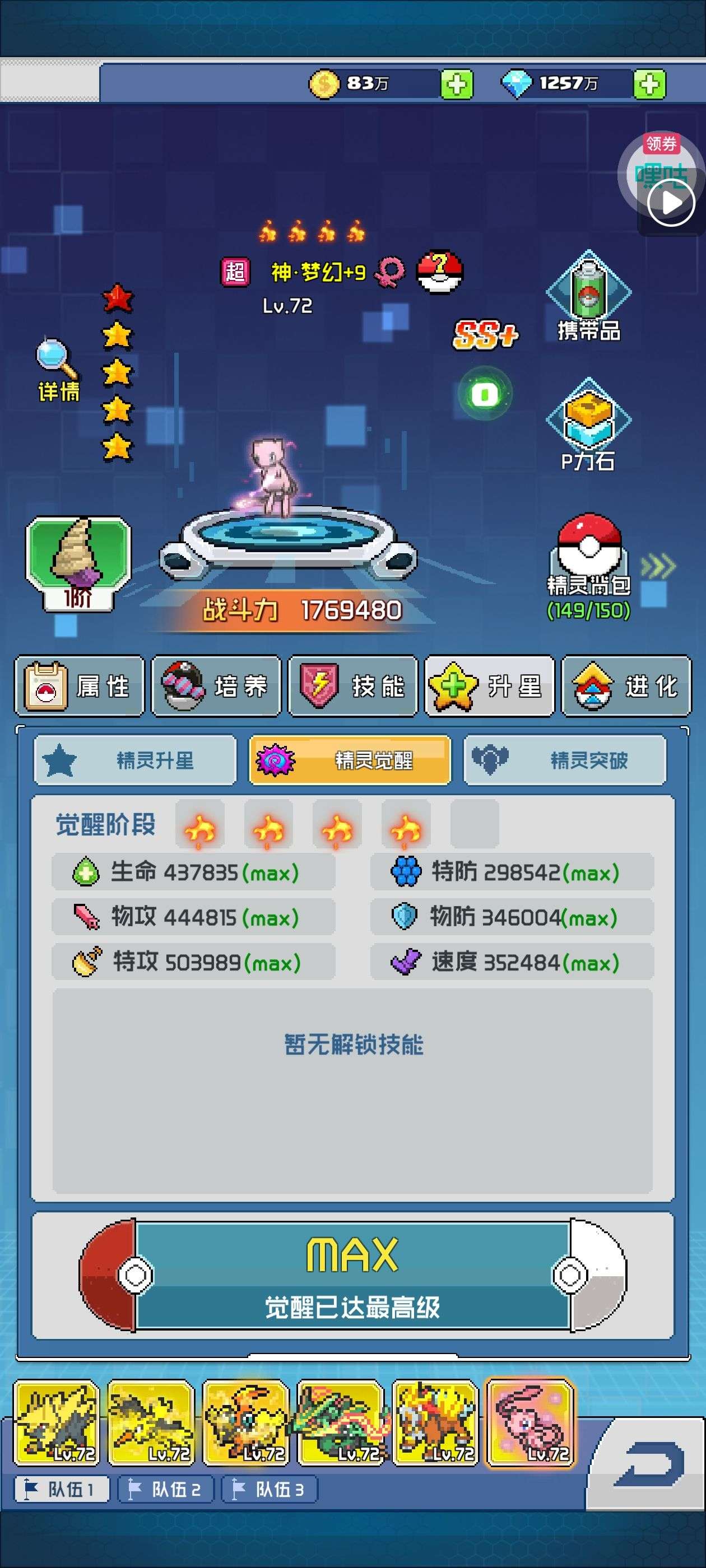Screen dimensions: 706x1568
Task: Switch to the 培养 tab
Action: [x=216, y=686]
